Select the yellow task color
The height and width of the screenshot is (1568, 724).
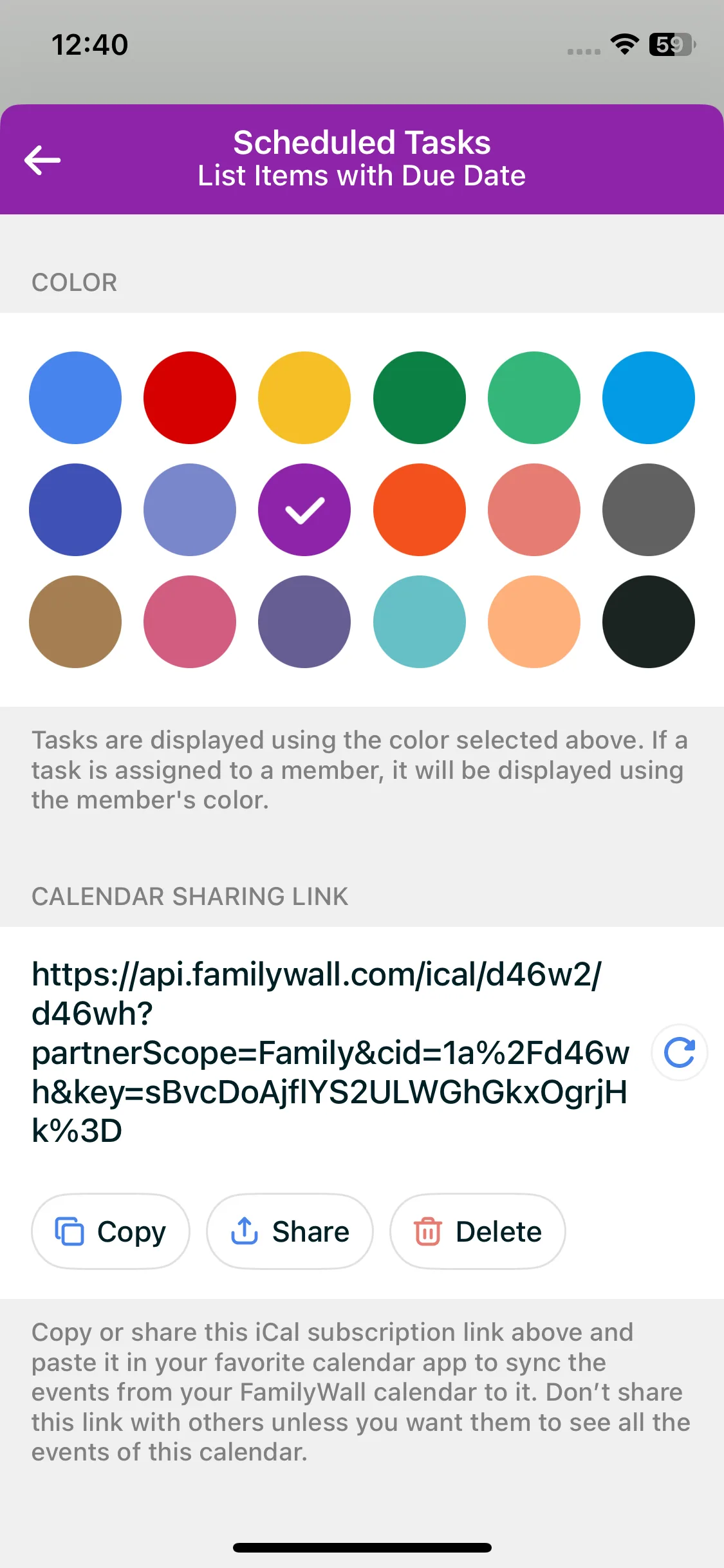point(304,398)
